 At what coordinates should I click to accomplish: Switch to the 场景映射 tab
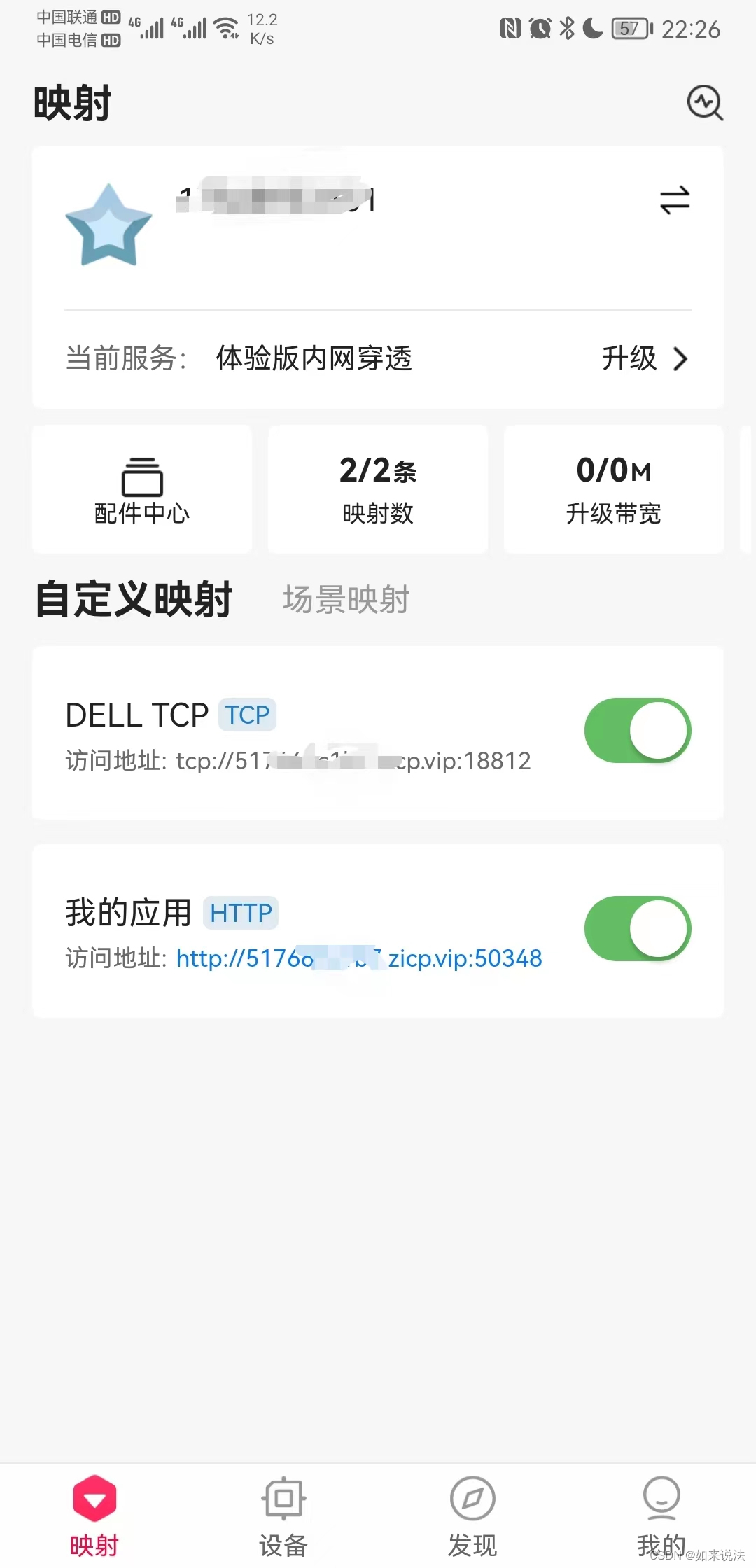click(346, 600)
